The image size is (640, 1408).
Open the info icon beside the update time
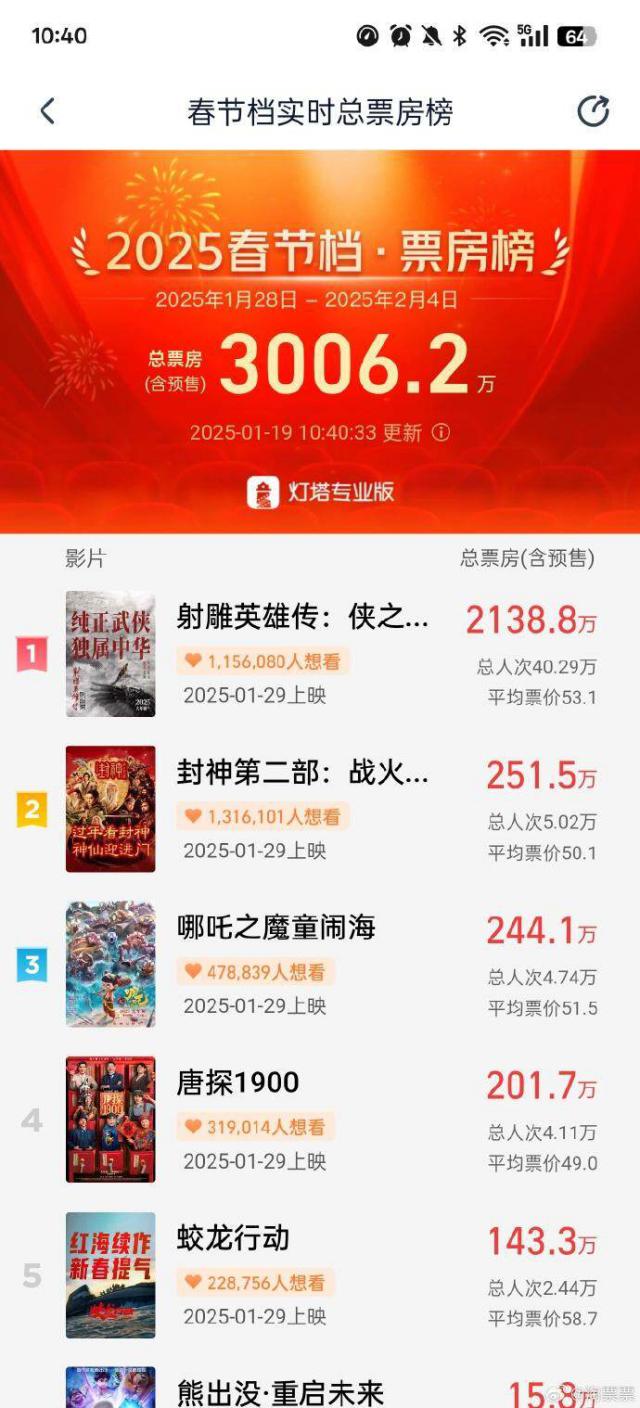[x=440, y=433]
